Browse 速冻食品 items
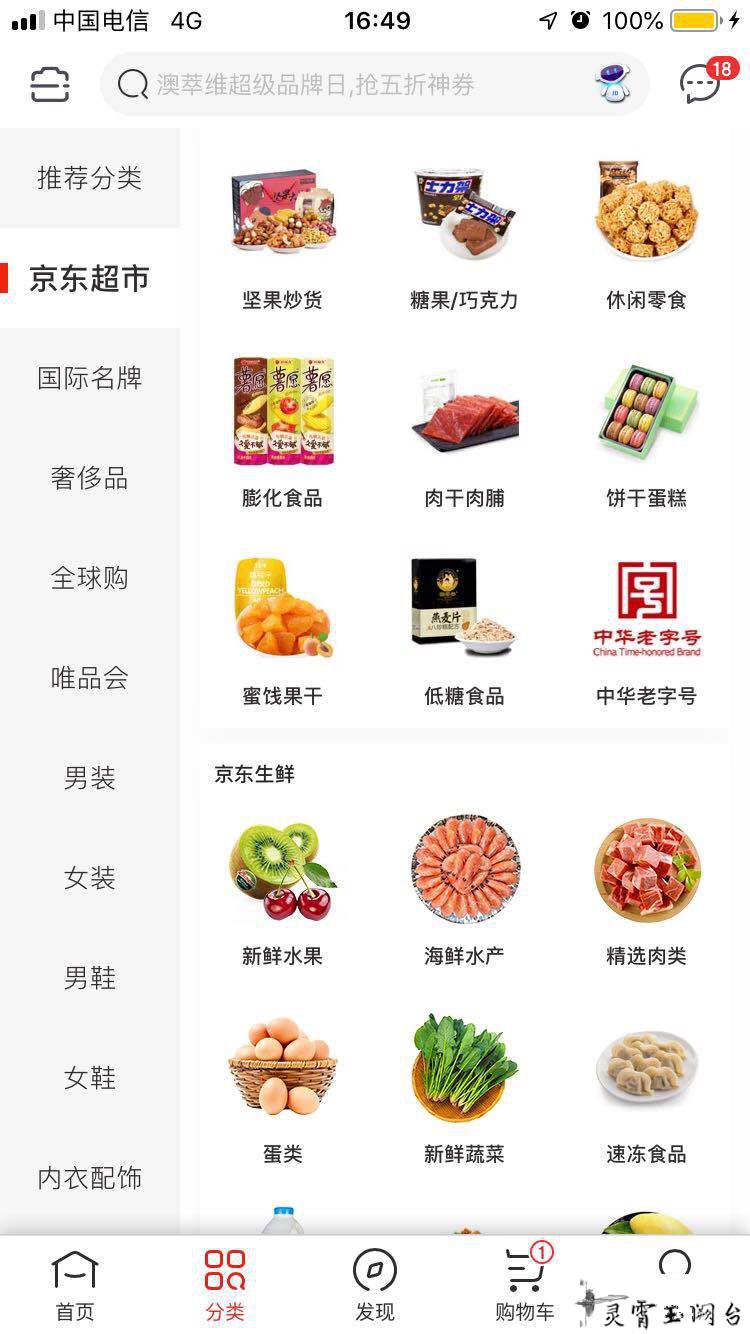This screenshot has height=1334, width=750. point(646,1087)
